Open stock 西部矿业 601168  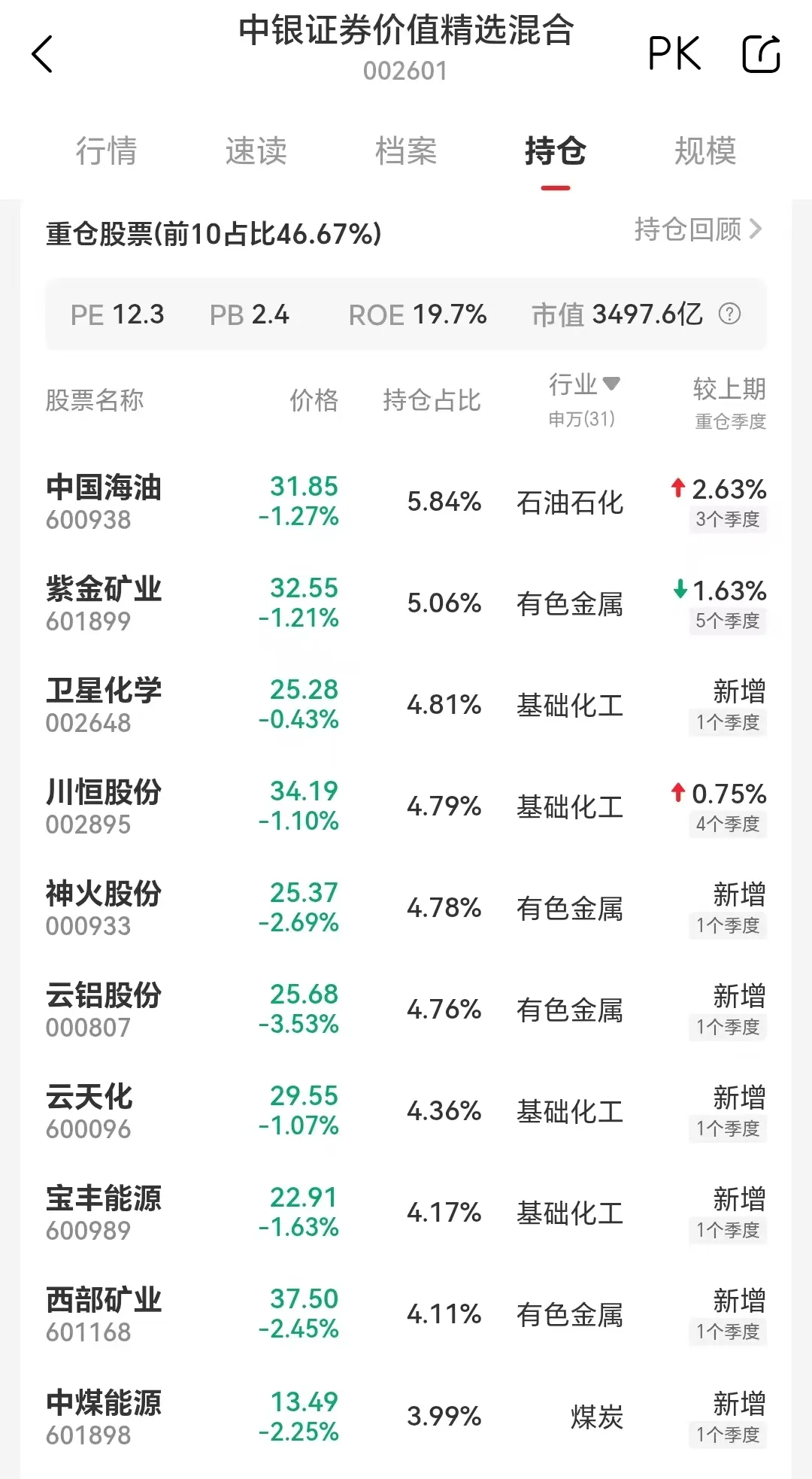(406, 1314)
